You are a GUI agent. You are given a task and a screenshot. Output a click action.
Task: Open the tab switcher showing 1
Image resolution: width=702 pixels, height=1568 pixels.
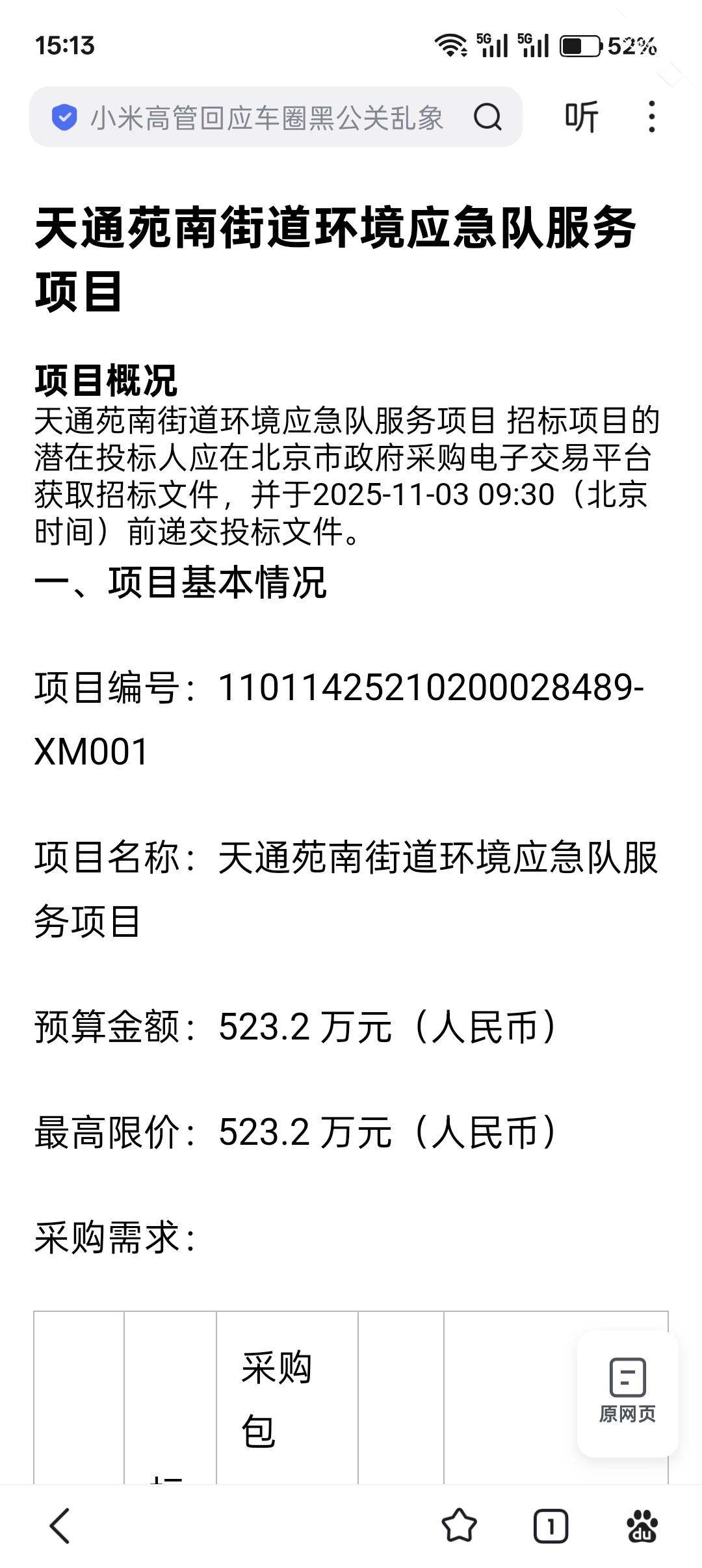pyautogui.click(x=551, y=1526)
